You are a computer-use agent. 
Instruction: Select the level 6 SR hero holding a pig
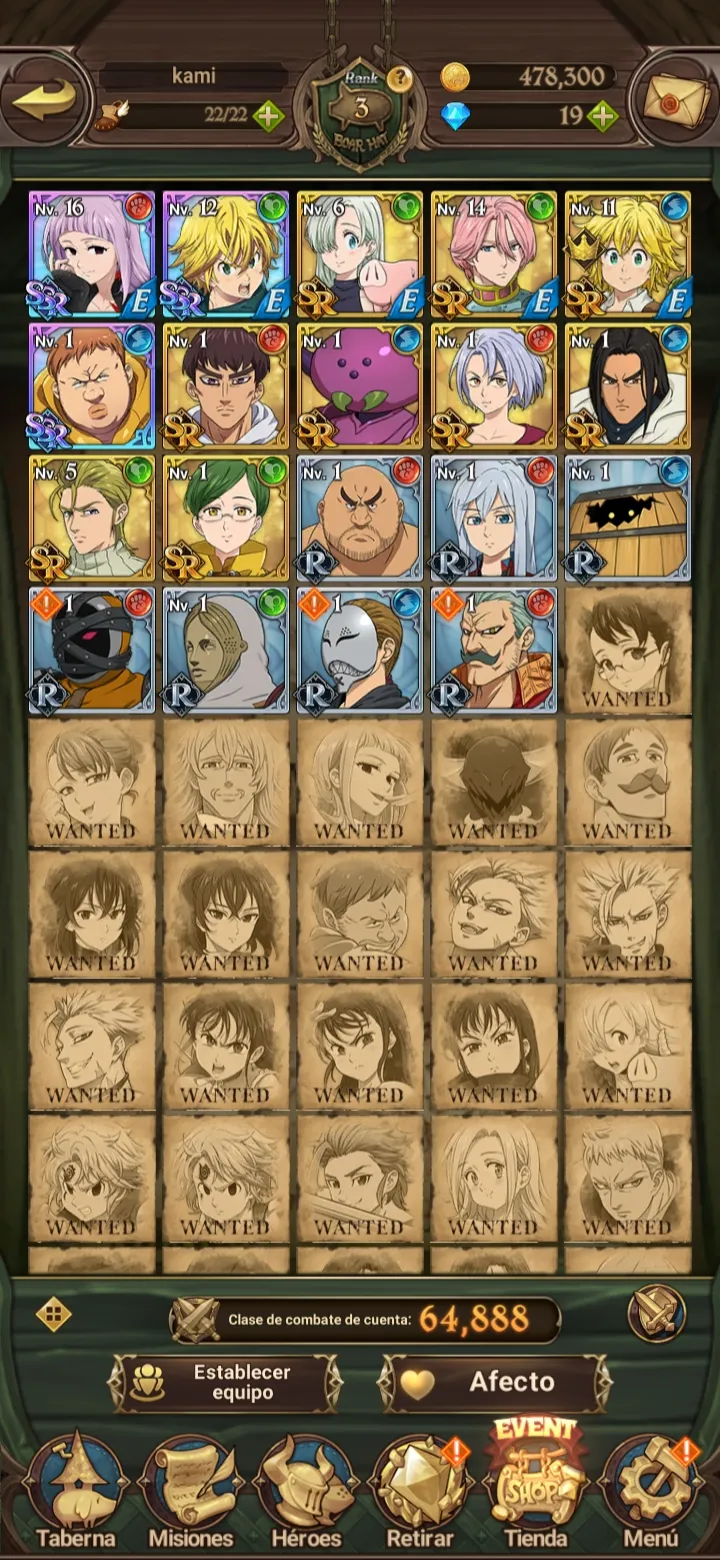point(360,254)
